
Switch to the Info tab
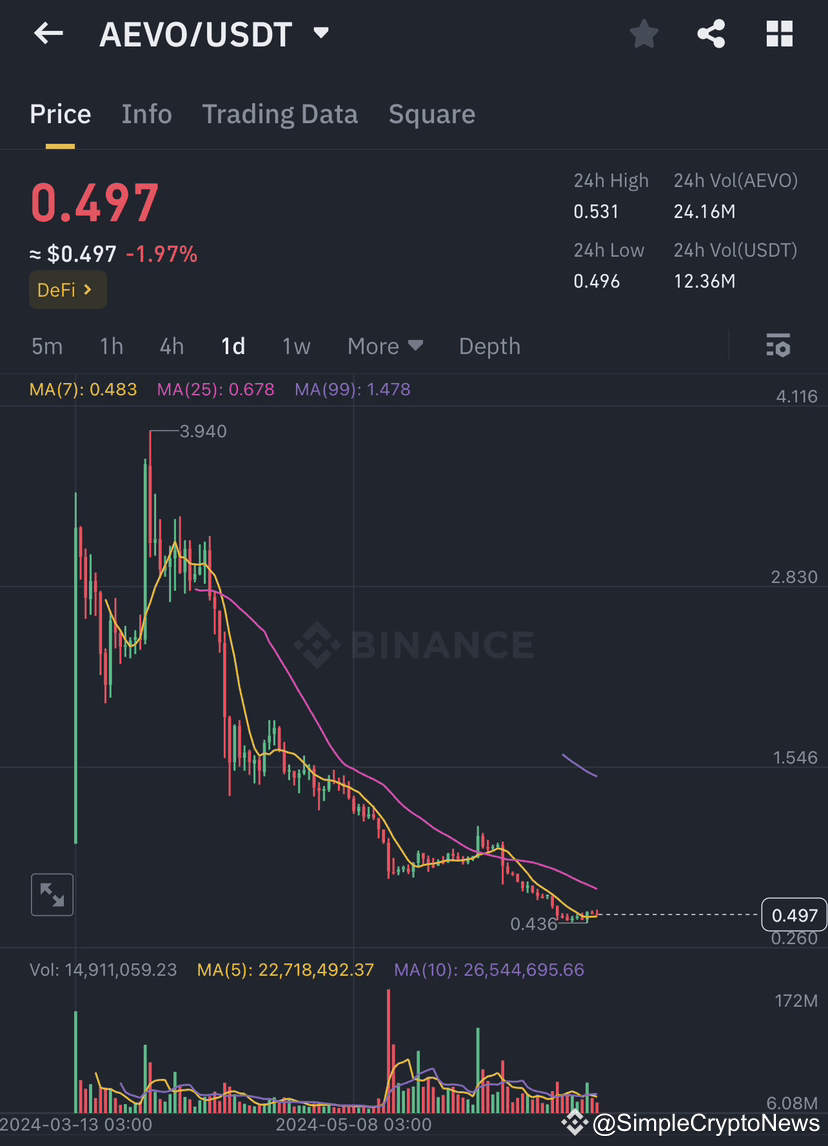tap(146, 114)
